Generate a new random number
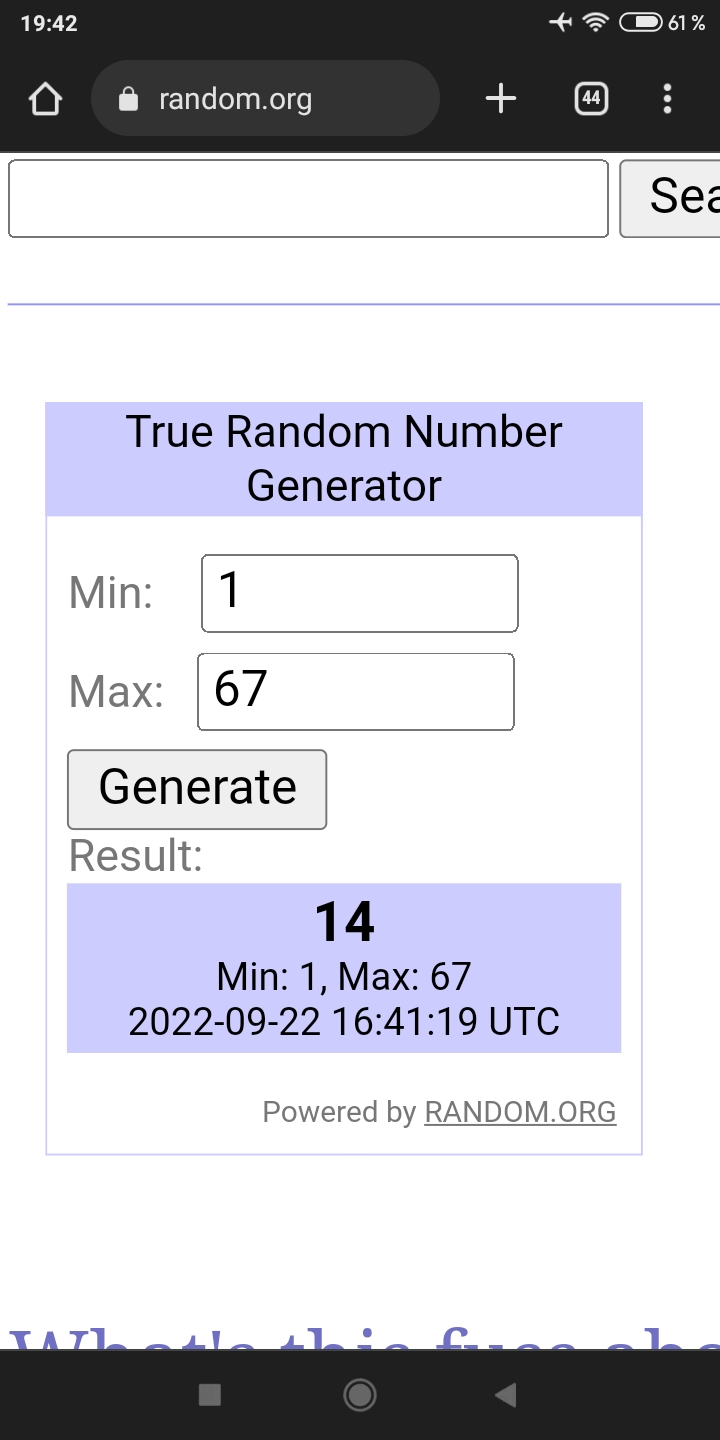The height and width of the screenshot is (1440, 720). [197, 789]
